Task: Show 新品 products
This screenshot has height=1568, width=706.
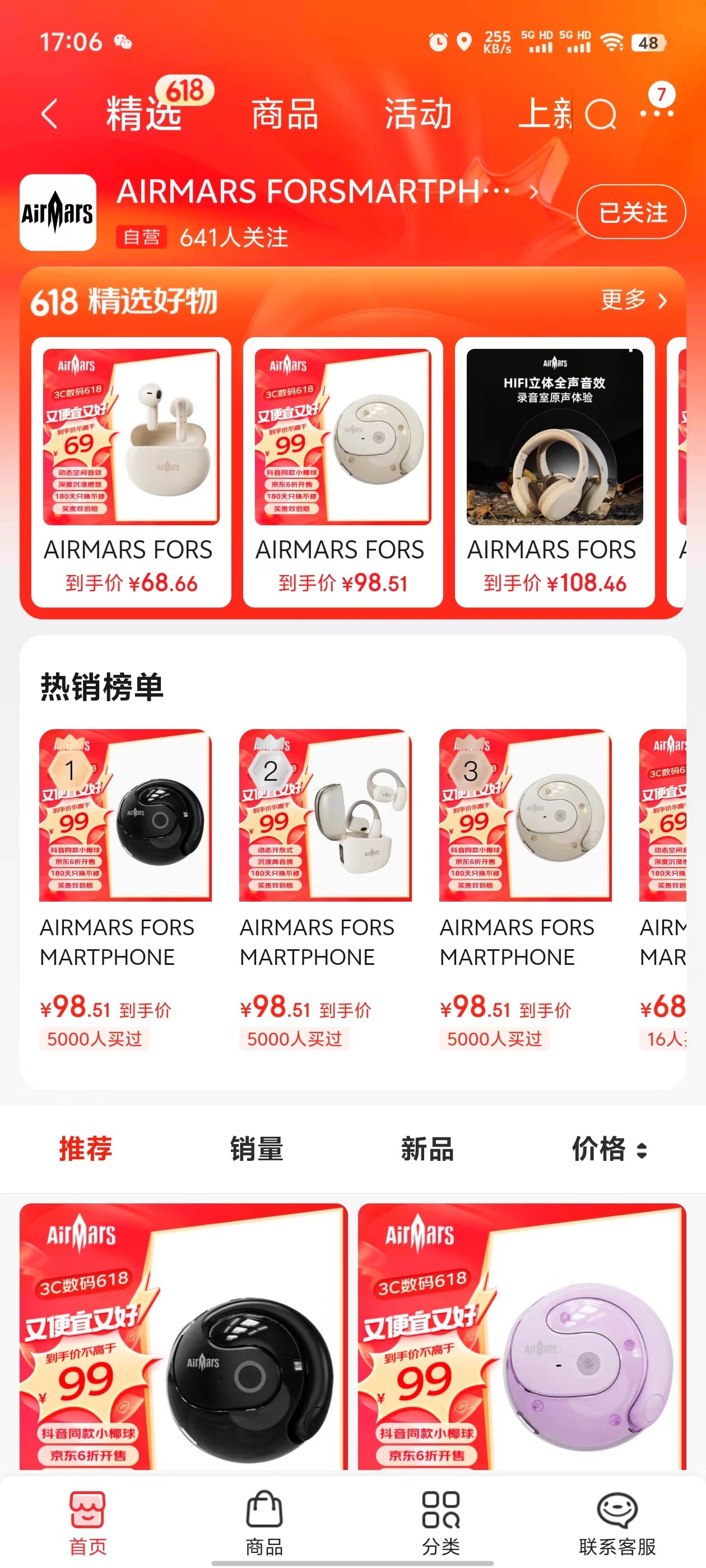Action: point(427,1149)
